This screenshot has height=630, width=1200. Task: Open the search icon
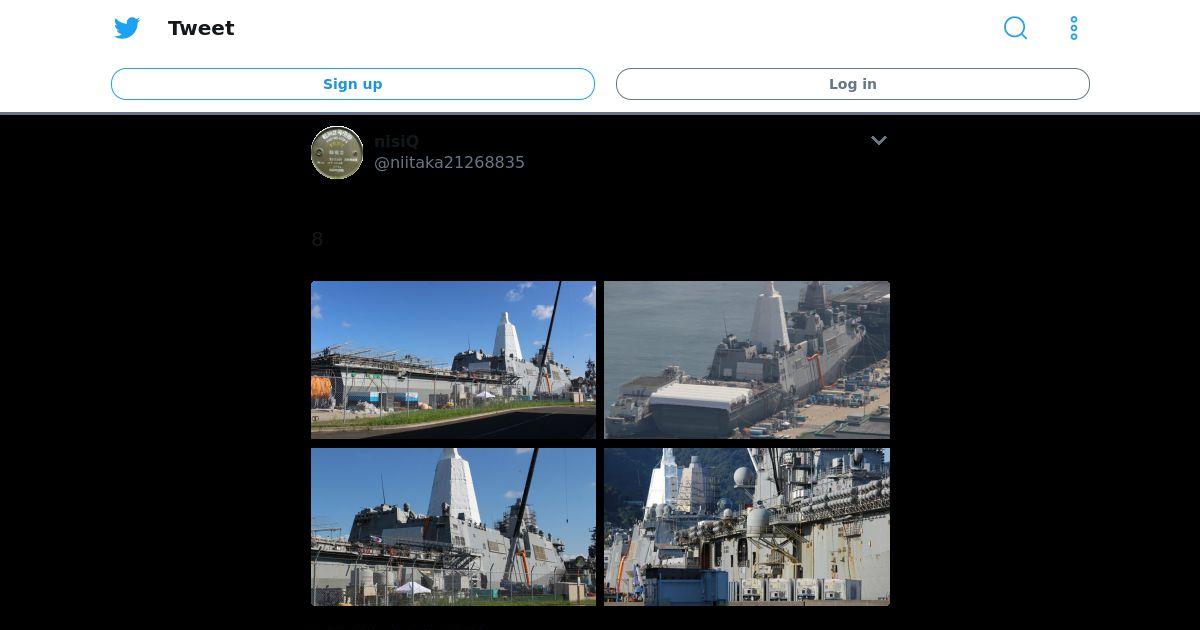click(1015, 28)
